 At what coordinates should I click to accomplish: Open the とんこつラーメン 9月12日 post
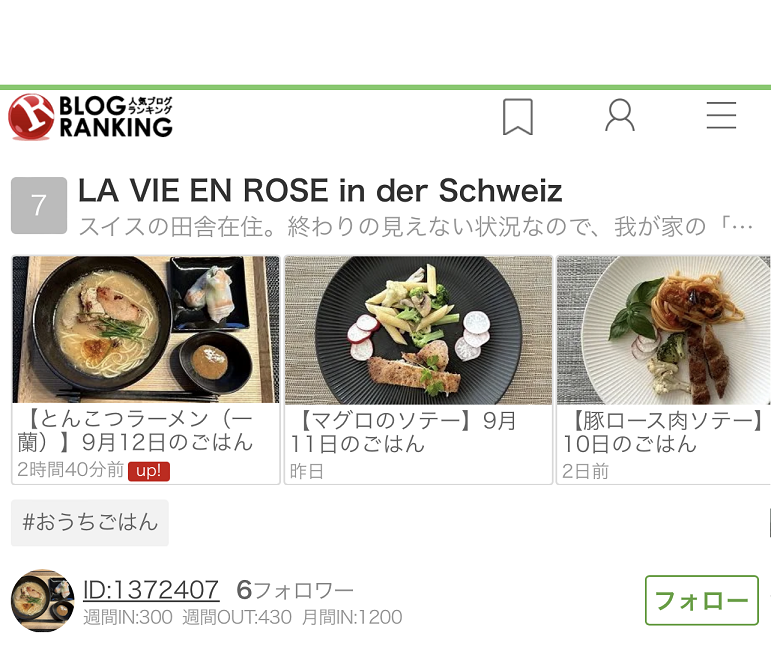click(145, 370)
